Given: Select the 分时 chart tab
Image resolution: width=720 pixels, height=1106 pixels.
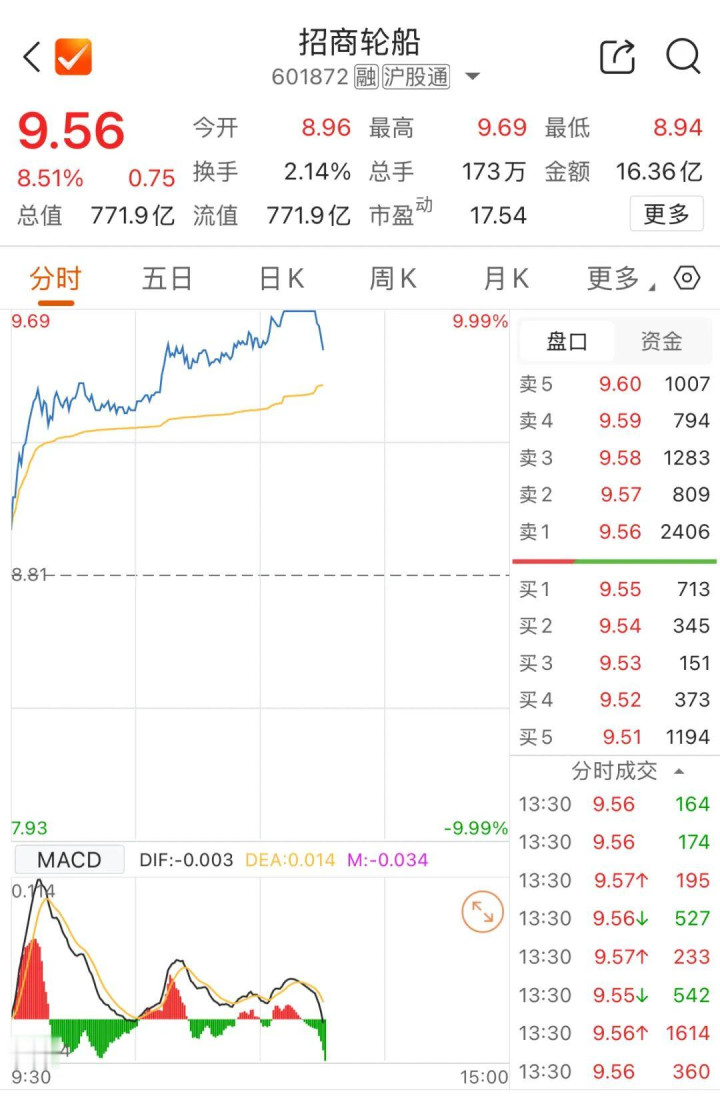Looking at the screenshot, I should (55, 279).
